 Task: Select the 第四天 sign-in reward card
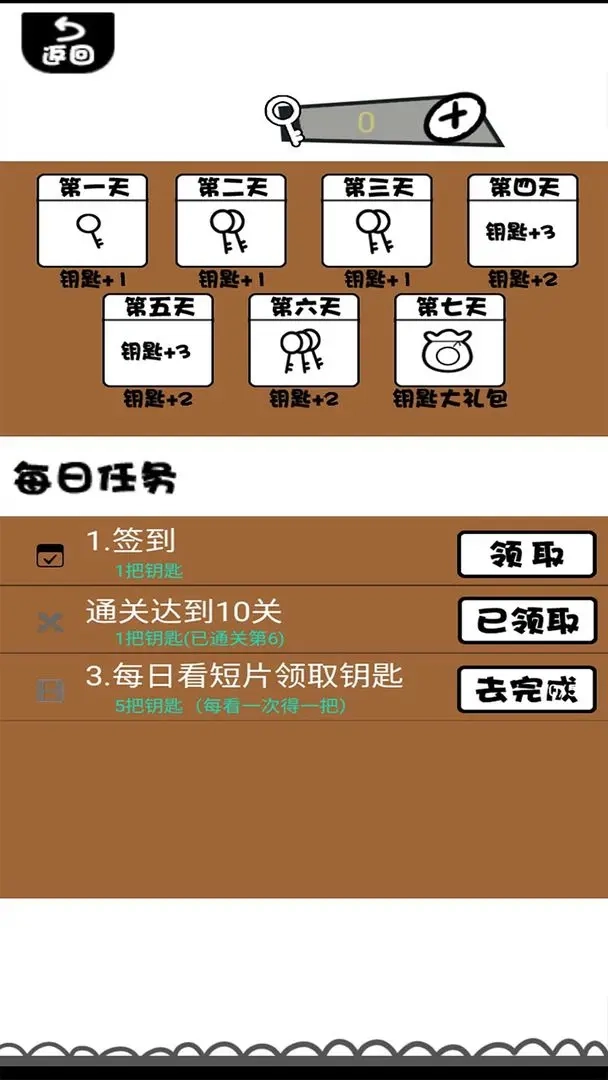point(522,222)
